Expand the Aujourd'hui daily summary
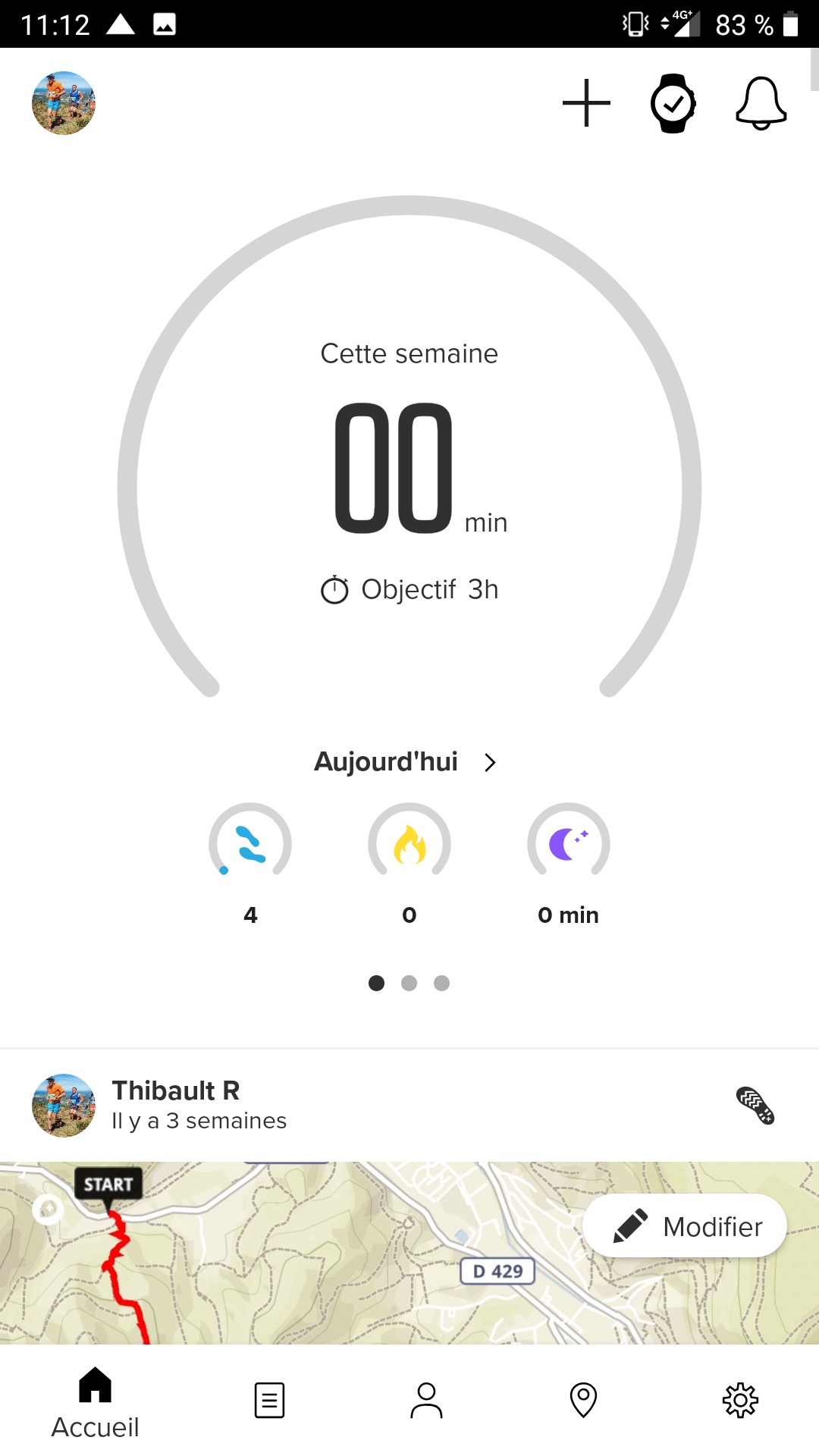Viewport: 819px width, 1456px height. [x=406, y=762]
